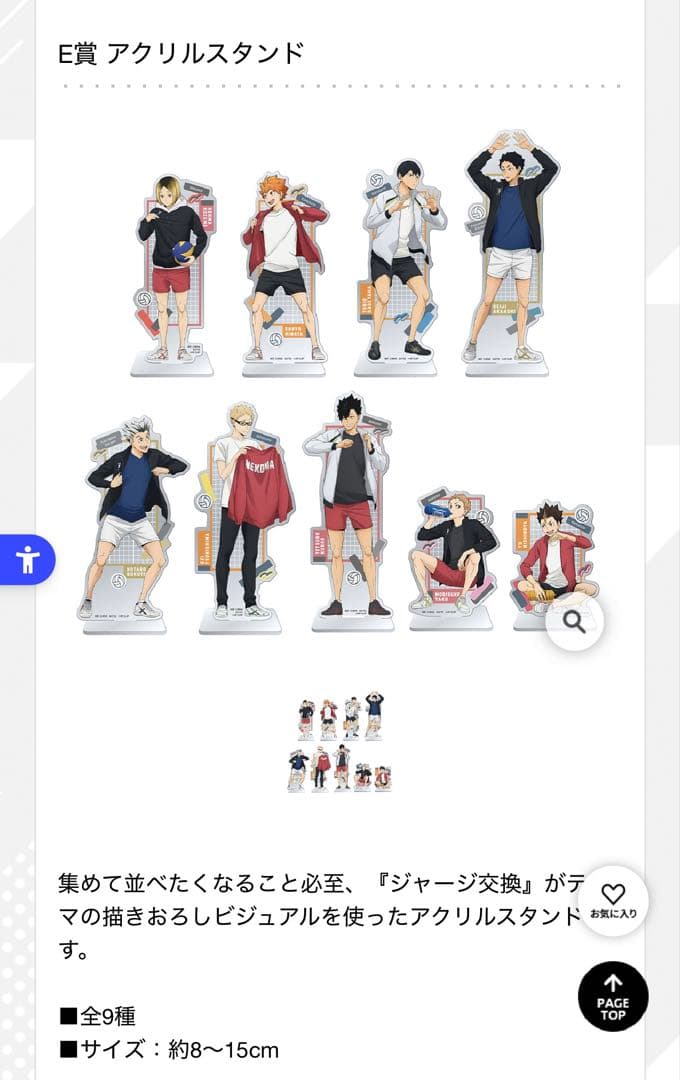Jump back to the page top
The width and height of the screenshot is (680, 1080).
pyautogui.click(x=612, y=997)
